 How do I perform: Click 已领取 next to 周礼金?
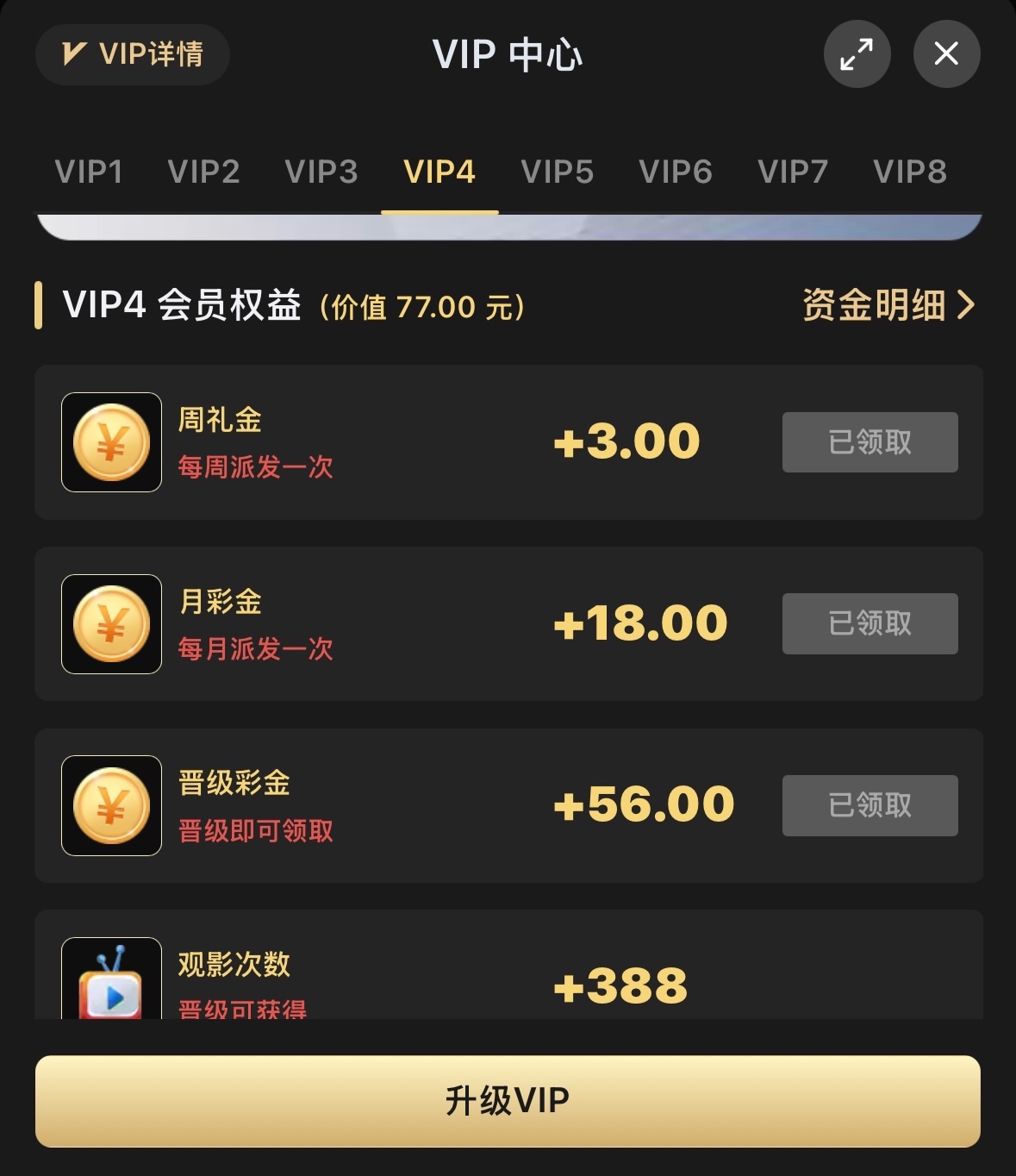[x=869, y=441]
